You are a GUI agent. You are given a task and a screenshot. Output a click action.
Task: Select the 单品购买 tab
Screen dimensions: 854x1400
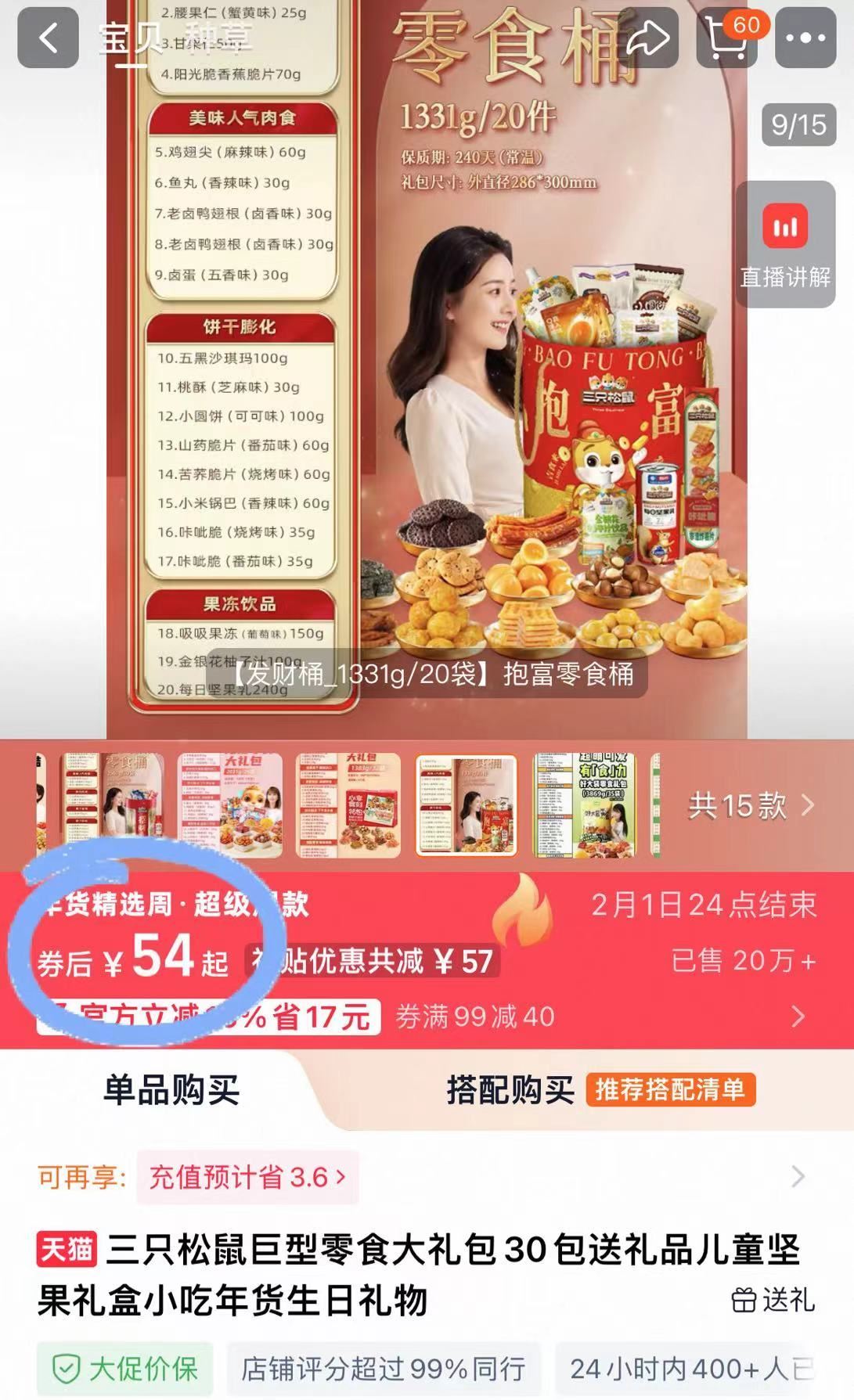tap(171, 1089)
